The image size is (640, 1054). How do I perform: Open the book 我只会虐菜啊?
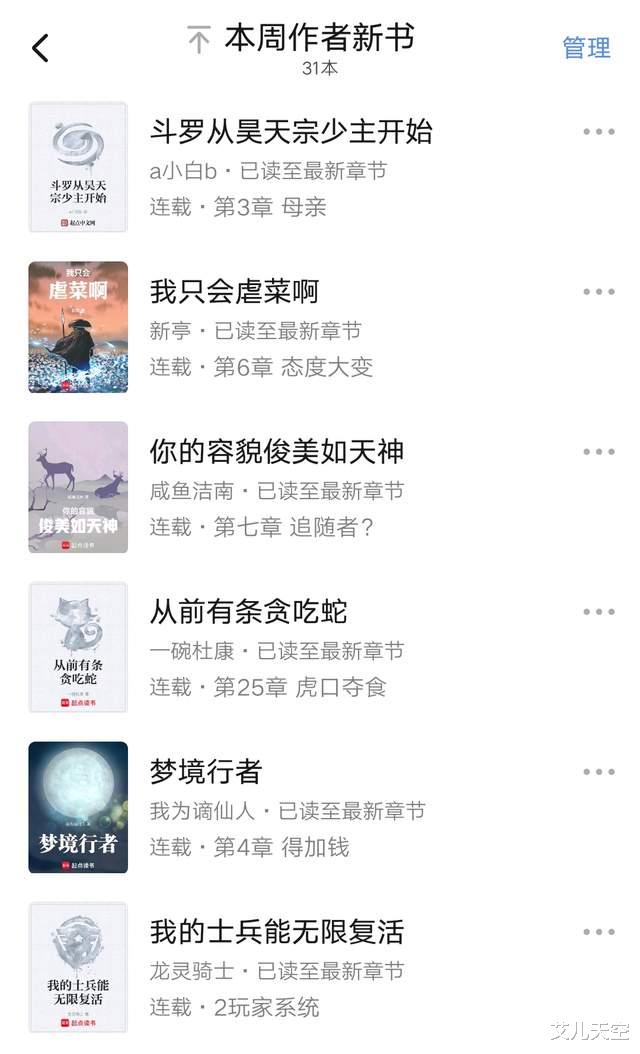pos(234,291)
